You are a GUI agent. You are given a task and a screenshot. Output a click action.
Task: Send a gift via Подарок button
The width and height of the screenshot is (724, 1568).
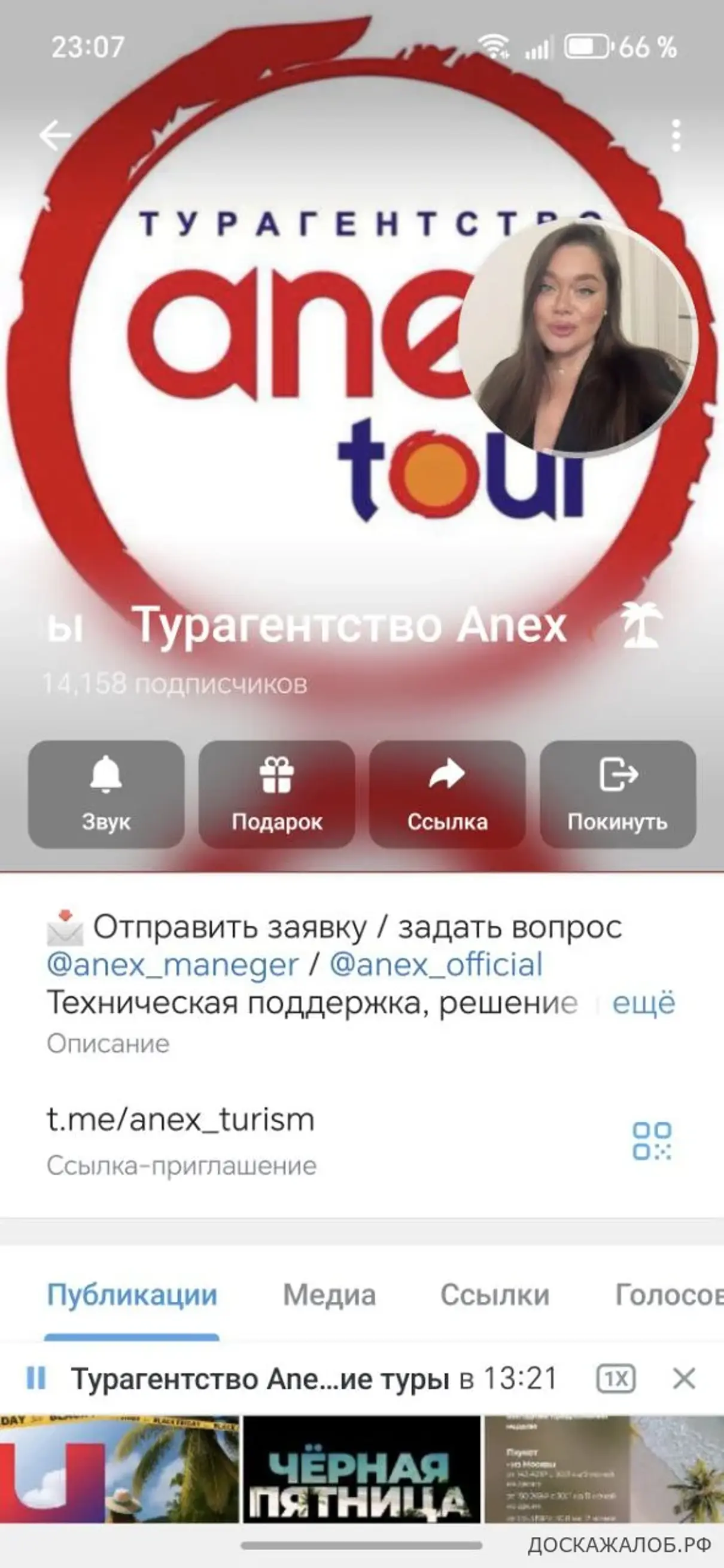[x=276, y=794]
